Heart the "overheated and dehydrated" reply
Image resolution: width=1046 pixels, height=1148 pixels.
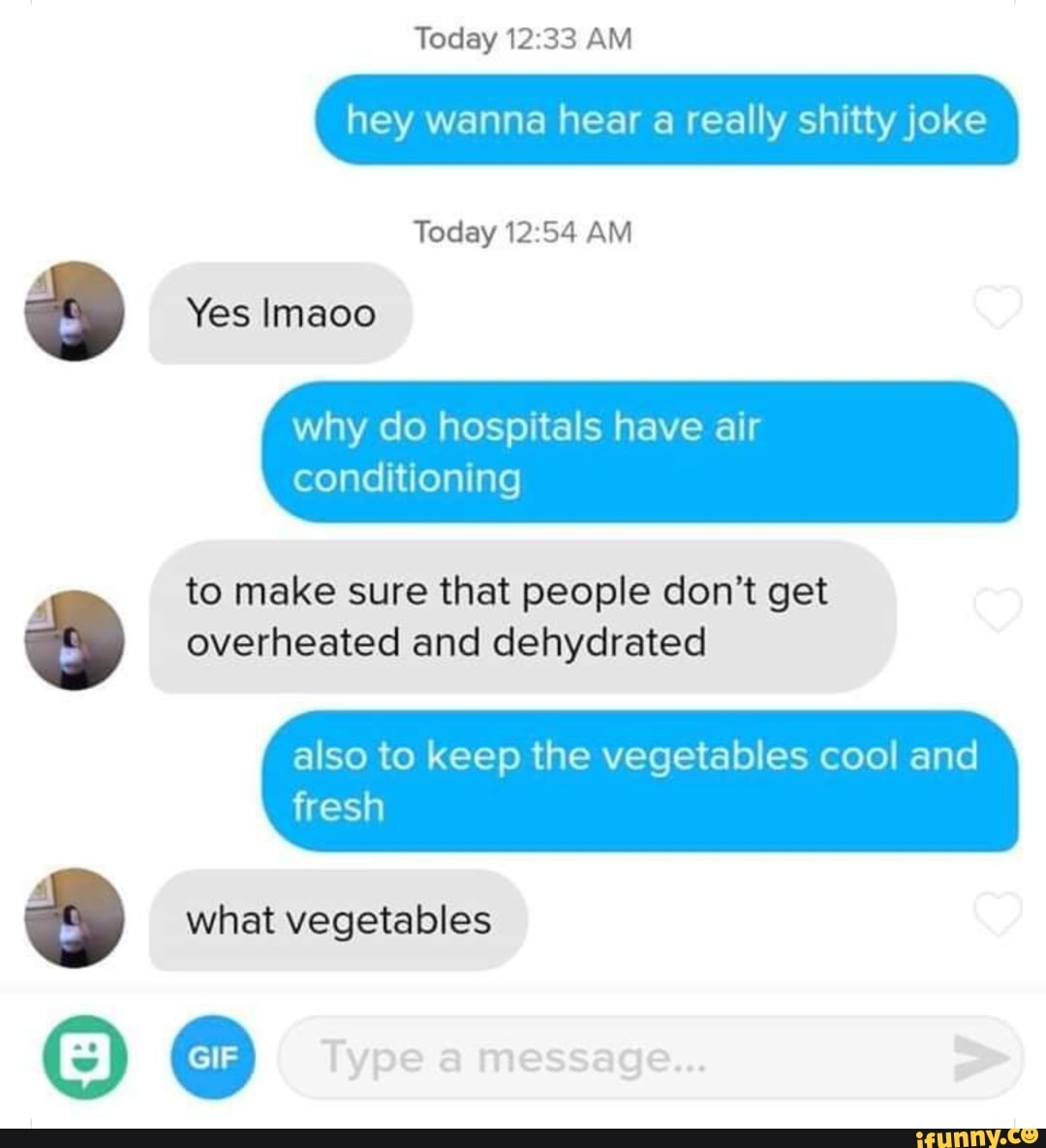pos(997,610)
